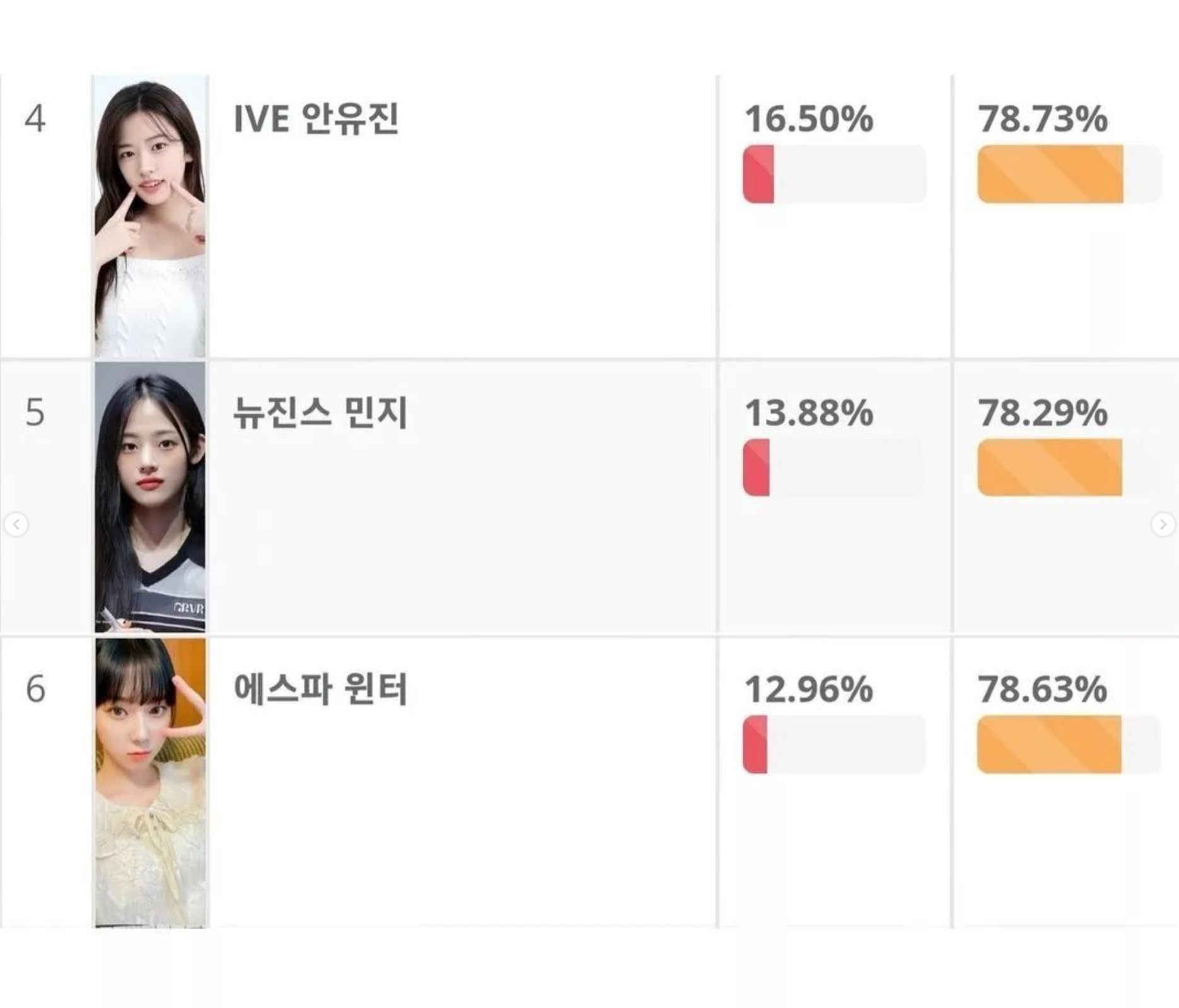Viewport: 1179px width, 1008px height.
Task: Advance to the next carousel image
Action: (1163, 524)
